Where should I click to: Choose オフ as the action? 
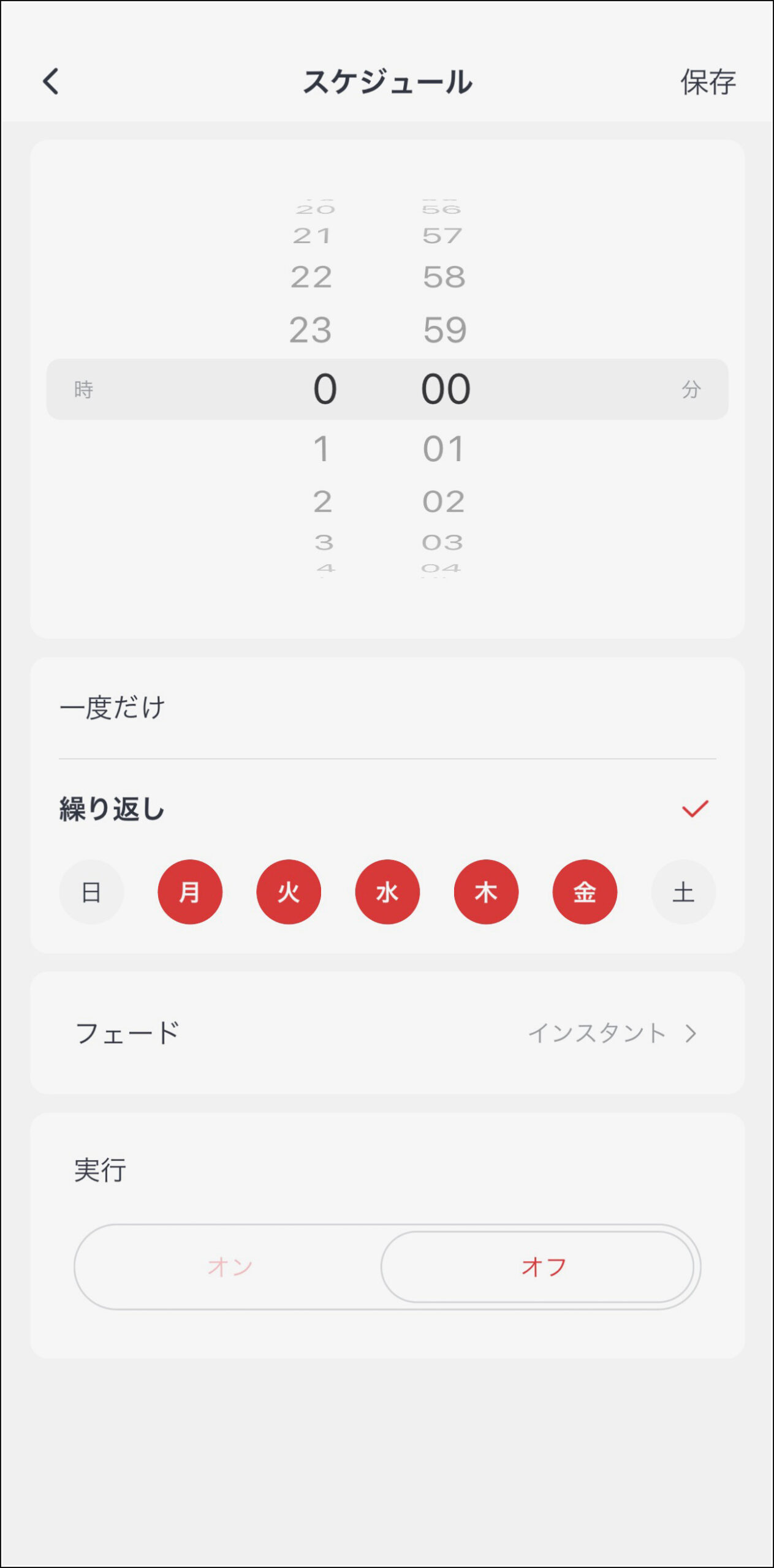543,1267
